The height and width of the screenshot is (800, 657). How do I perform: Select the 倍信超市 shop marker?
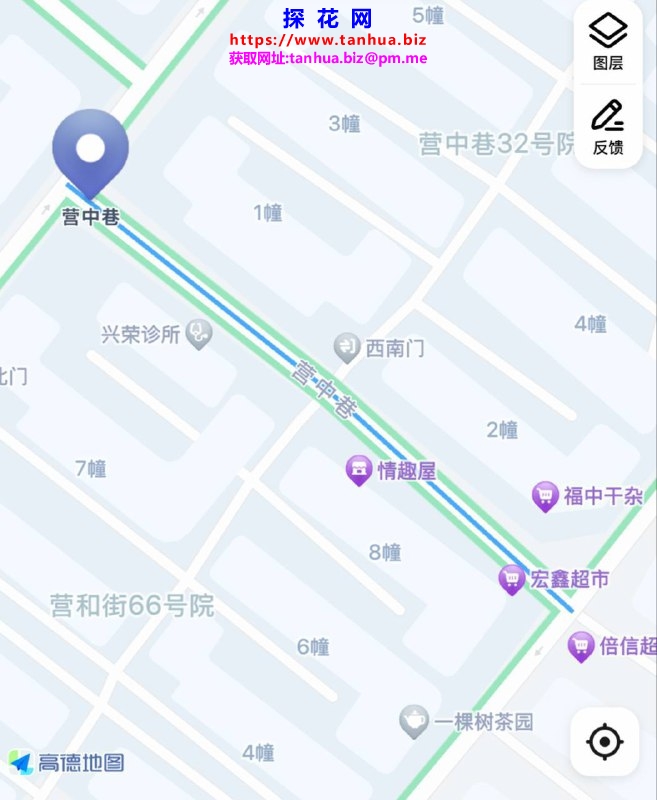coord(580,646)
